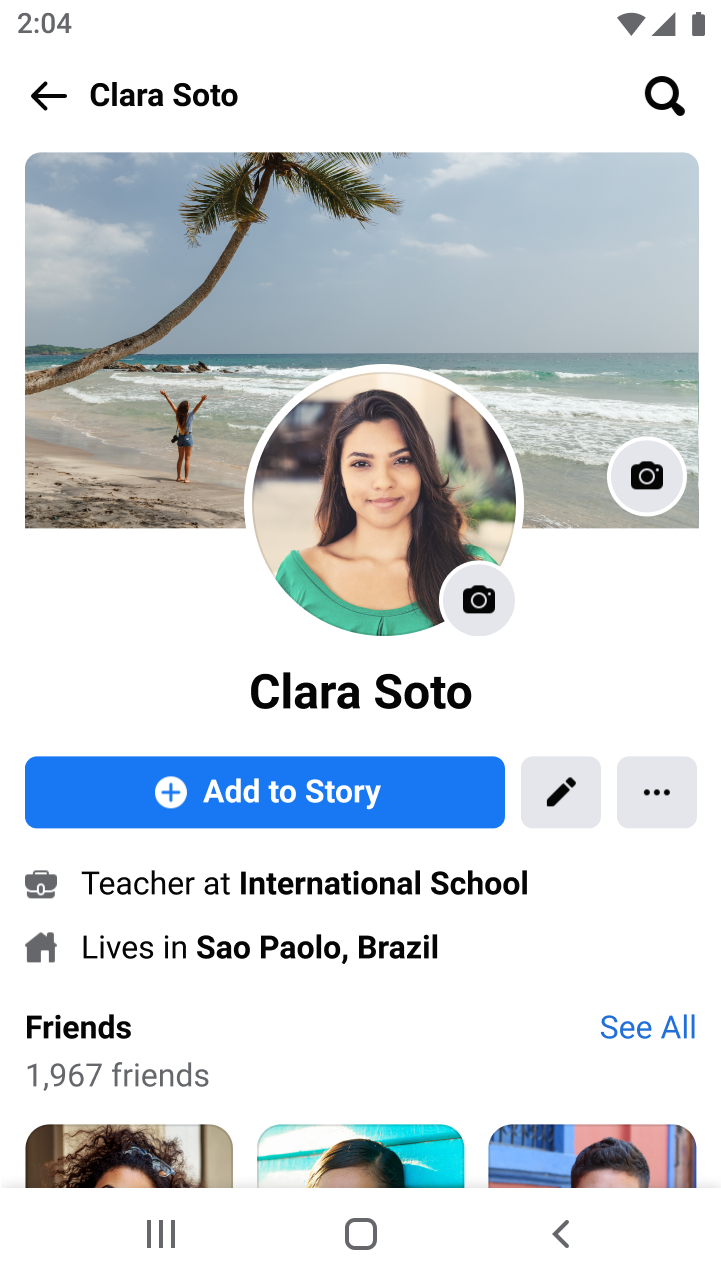Open the profile edit pencil icon

pos(560,792)
